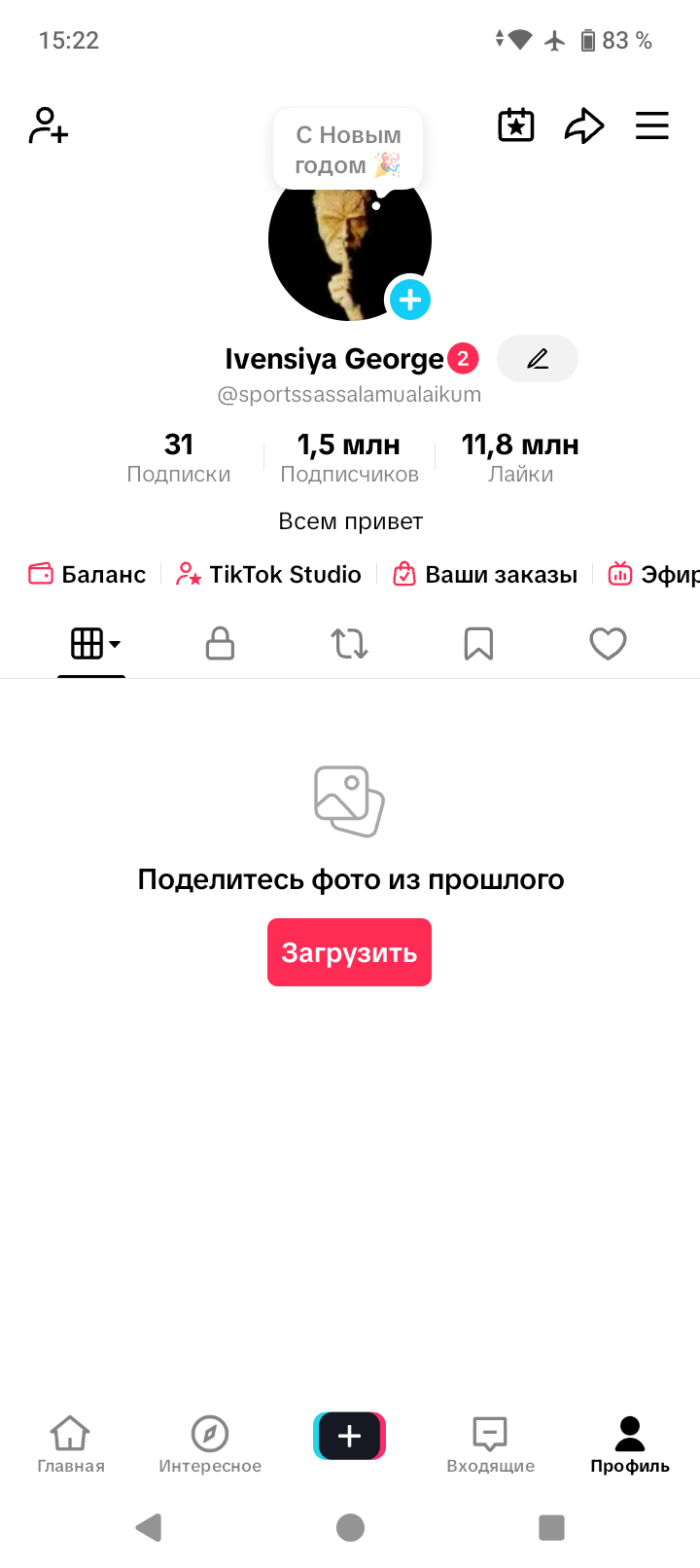Switch to the bookmarks tab
This screenshot has height=1568, width=700.
click(x=478, y=644)
